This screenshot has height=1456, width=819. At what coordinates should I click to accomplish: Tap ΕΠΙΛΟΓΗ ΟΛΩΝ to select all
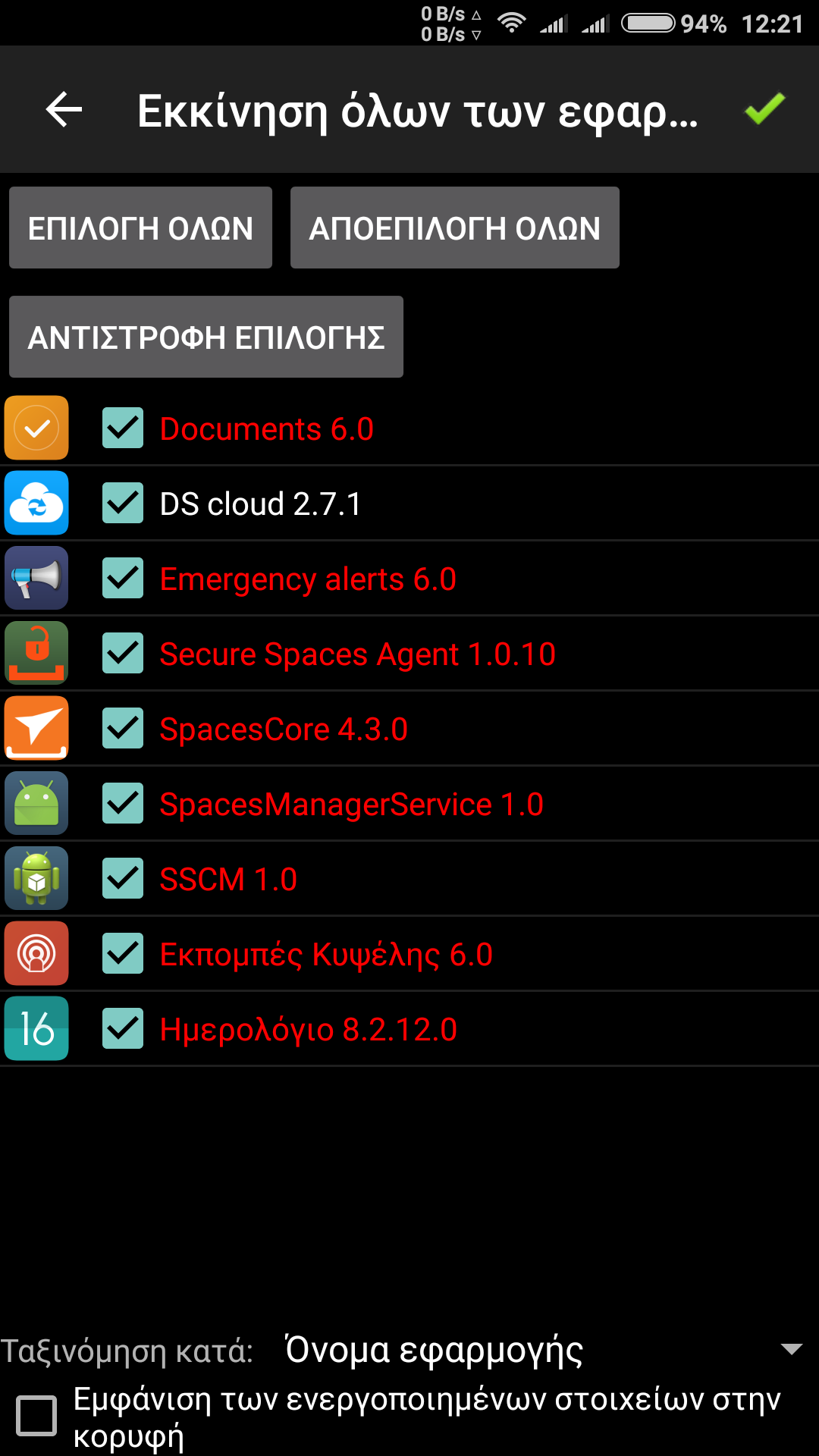coord(140,228)
